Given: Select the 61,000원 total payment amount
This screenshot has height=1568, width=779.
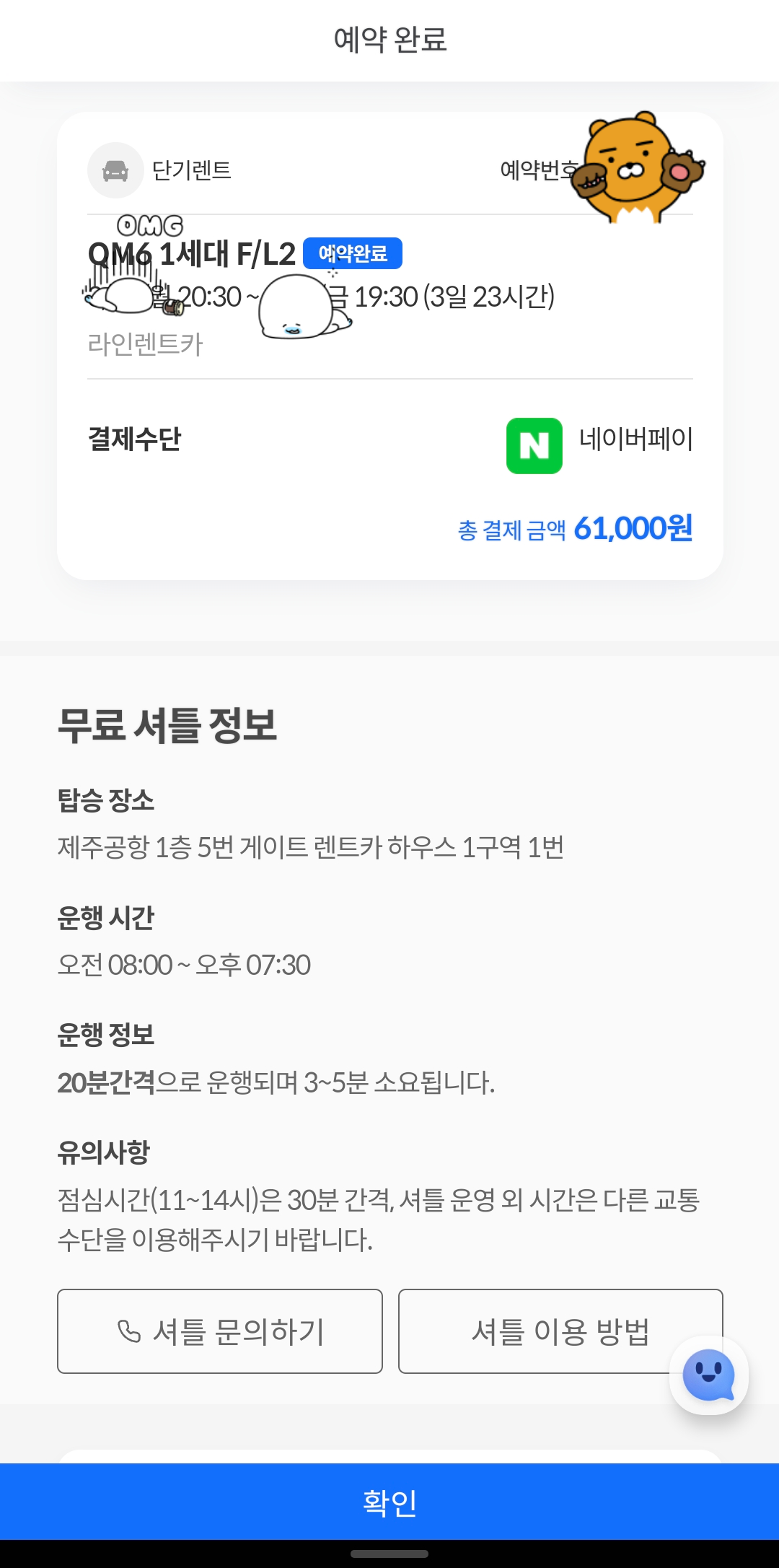Looking at the screenshot, I should 632,530.
